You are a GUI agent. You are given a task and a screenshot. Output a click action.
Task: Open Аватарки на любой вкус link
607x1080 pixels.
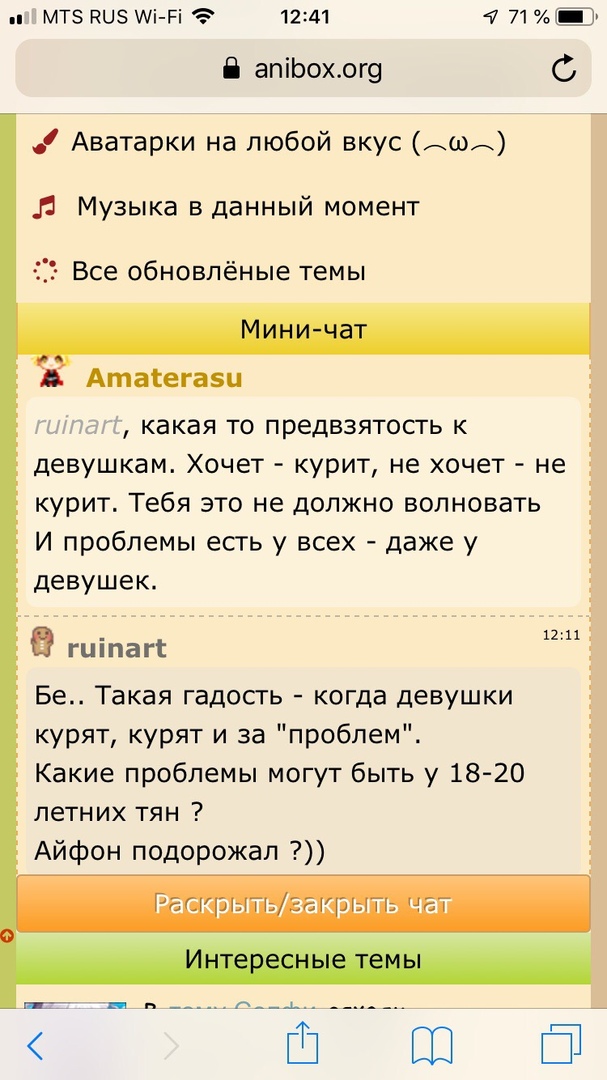(288, 143)
